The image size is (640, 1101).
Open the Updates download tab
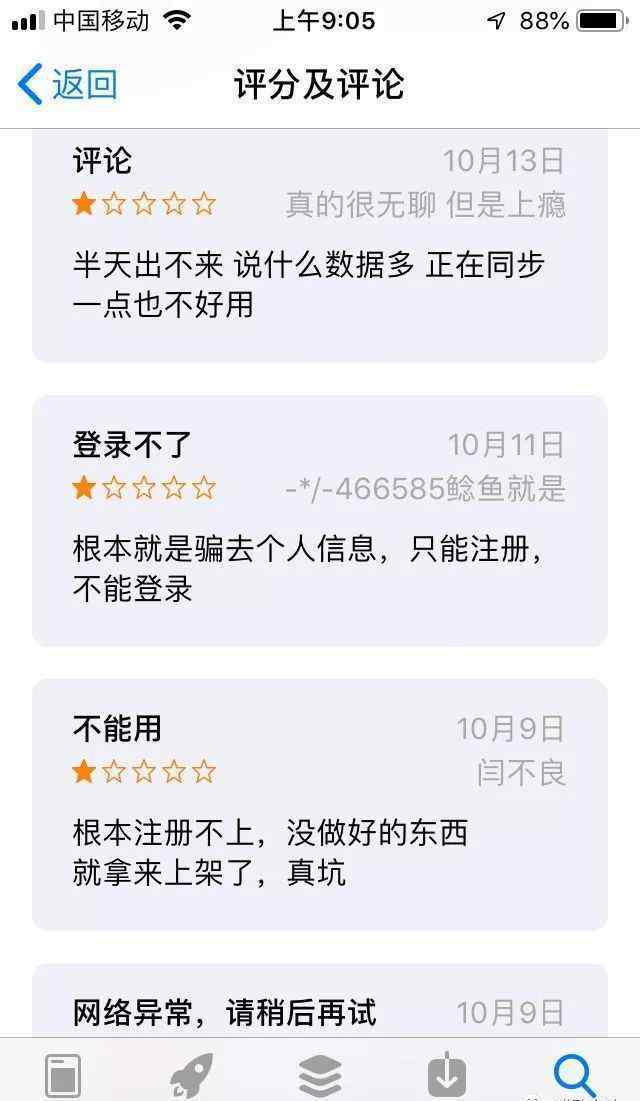click(447, 1075)
